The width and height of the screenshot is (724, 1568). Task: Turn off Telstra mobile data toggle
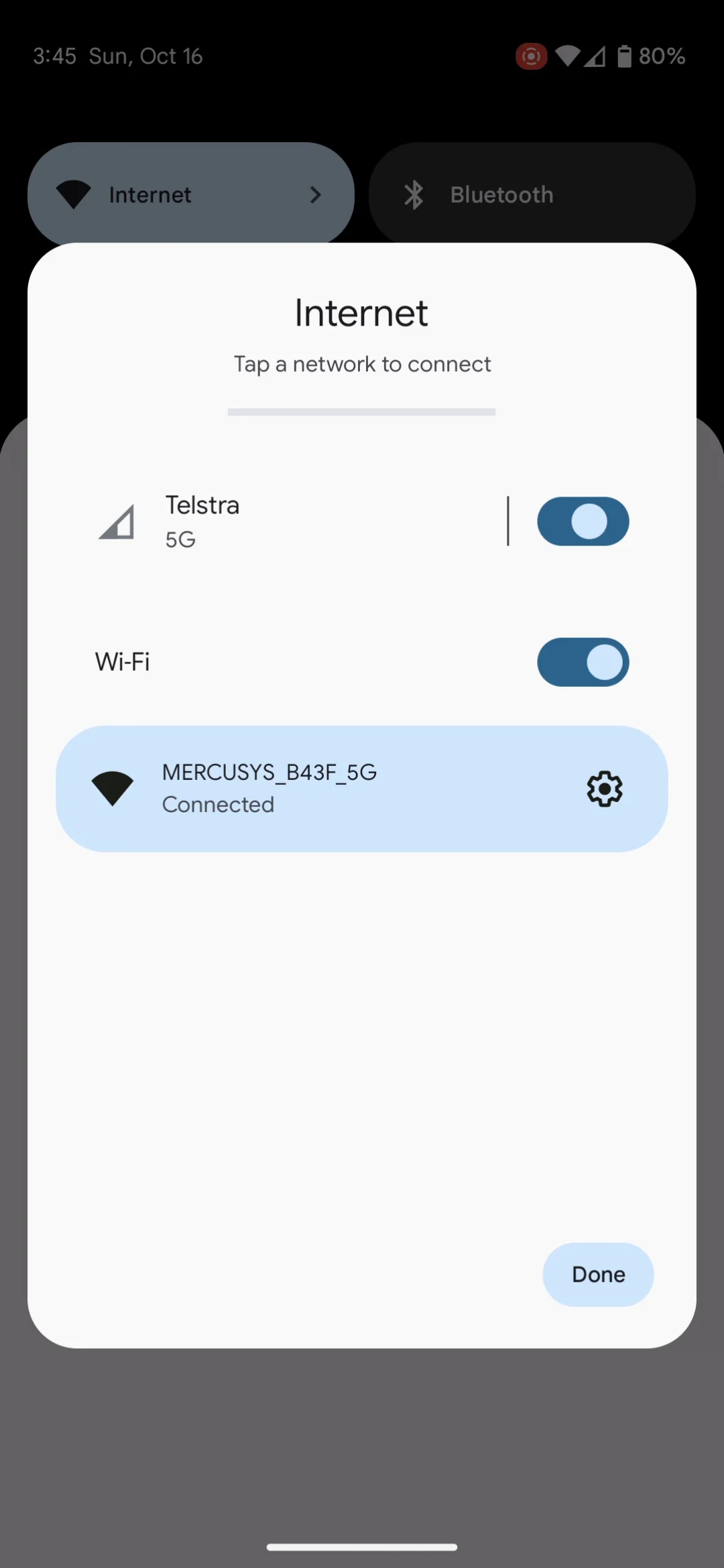[x=583, y=521]
